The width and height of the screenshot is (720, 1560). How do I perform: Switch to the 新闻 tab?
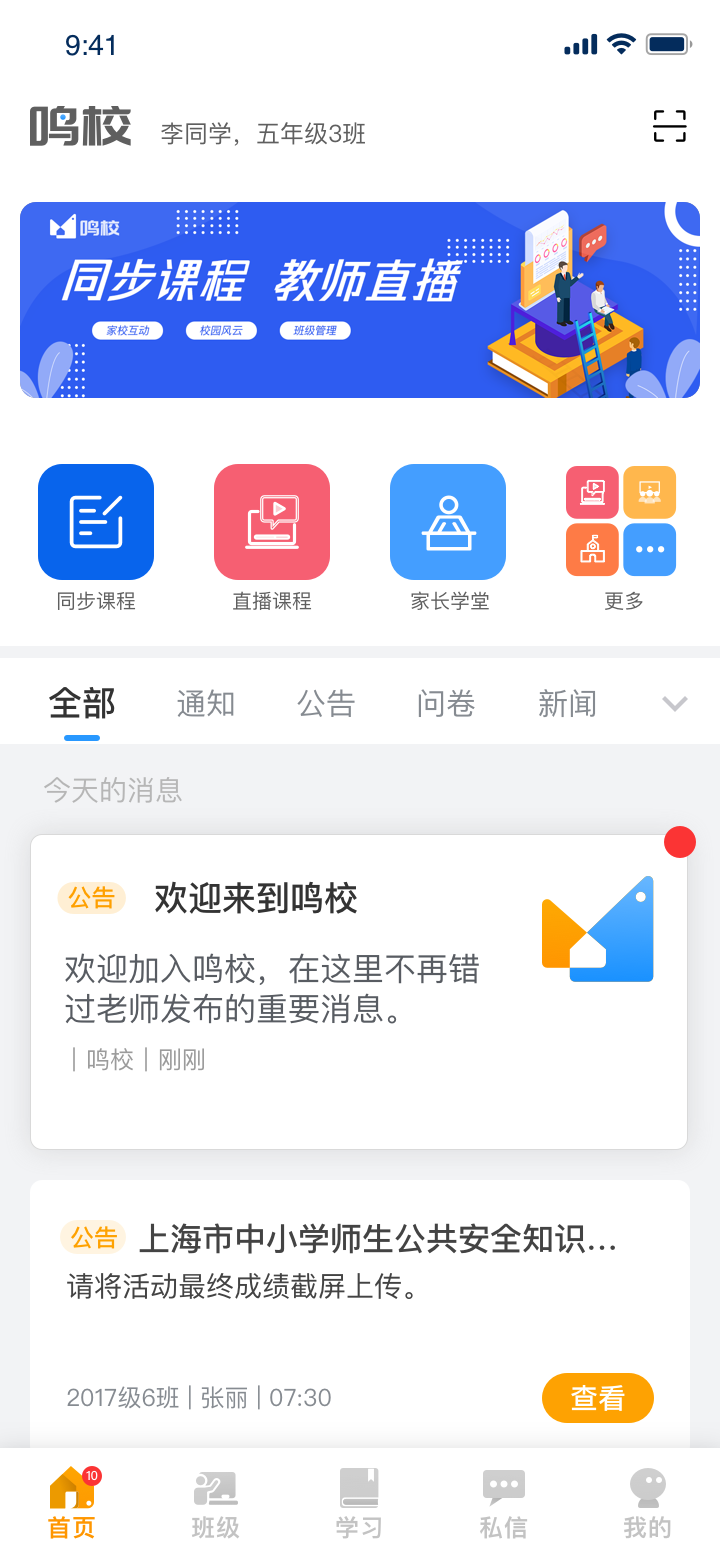(567, 704)
